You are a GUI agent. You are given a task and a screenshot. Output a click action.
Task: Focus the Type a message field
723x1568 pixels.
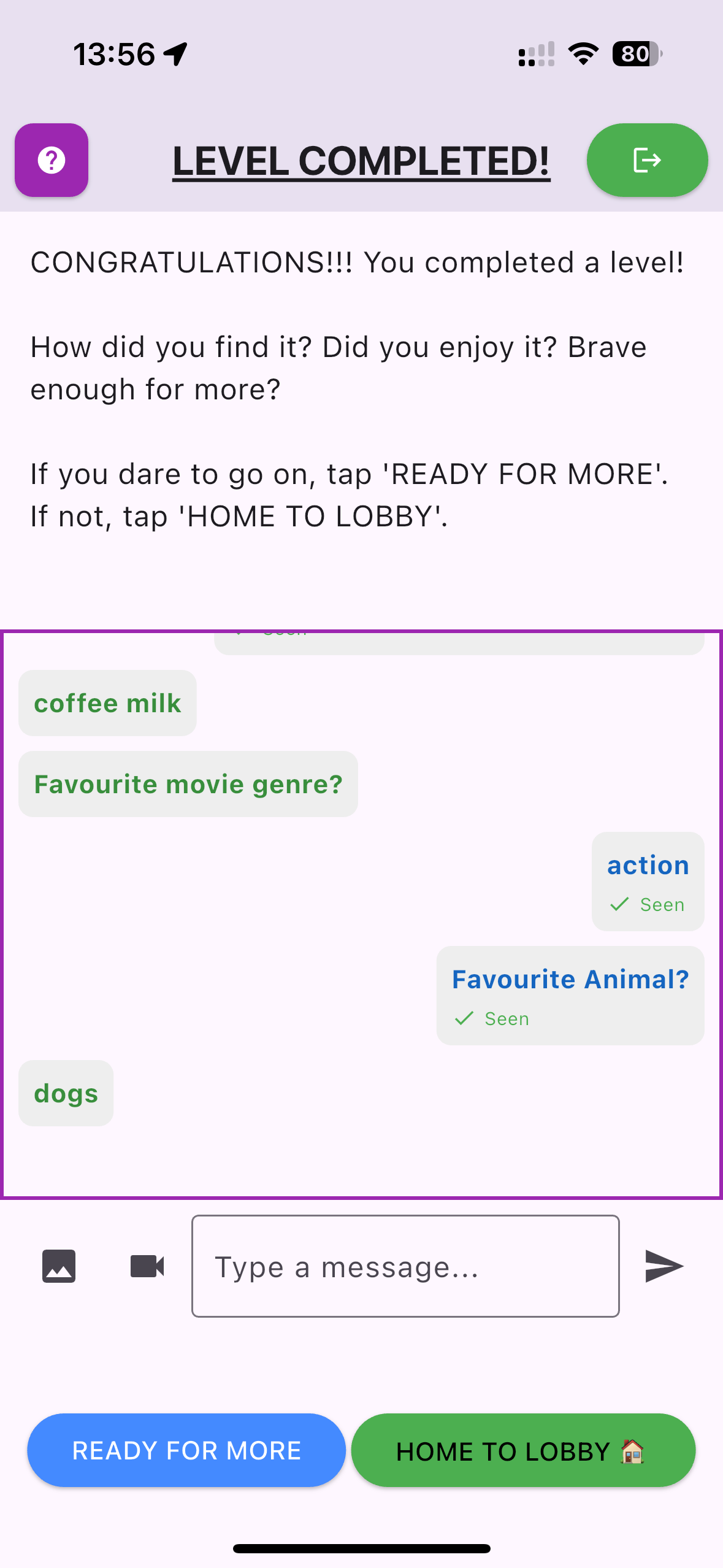click(405, 1266)
